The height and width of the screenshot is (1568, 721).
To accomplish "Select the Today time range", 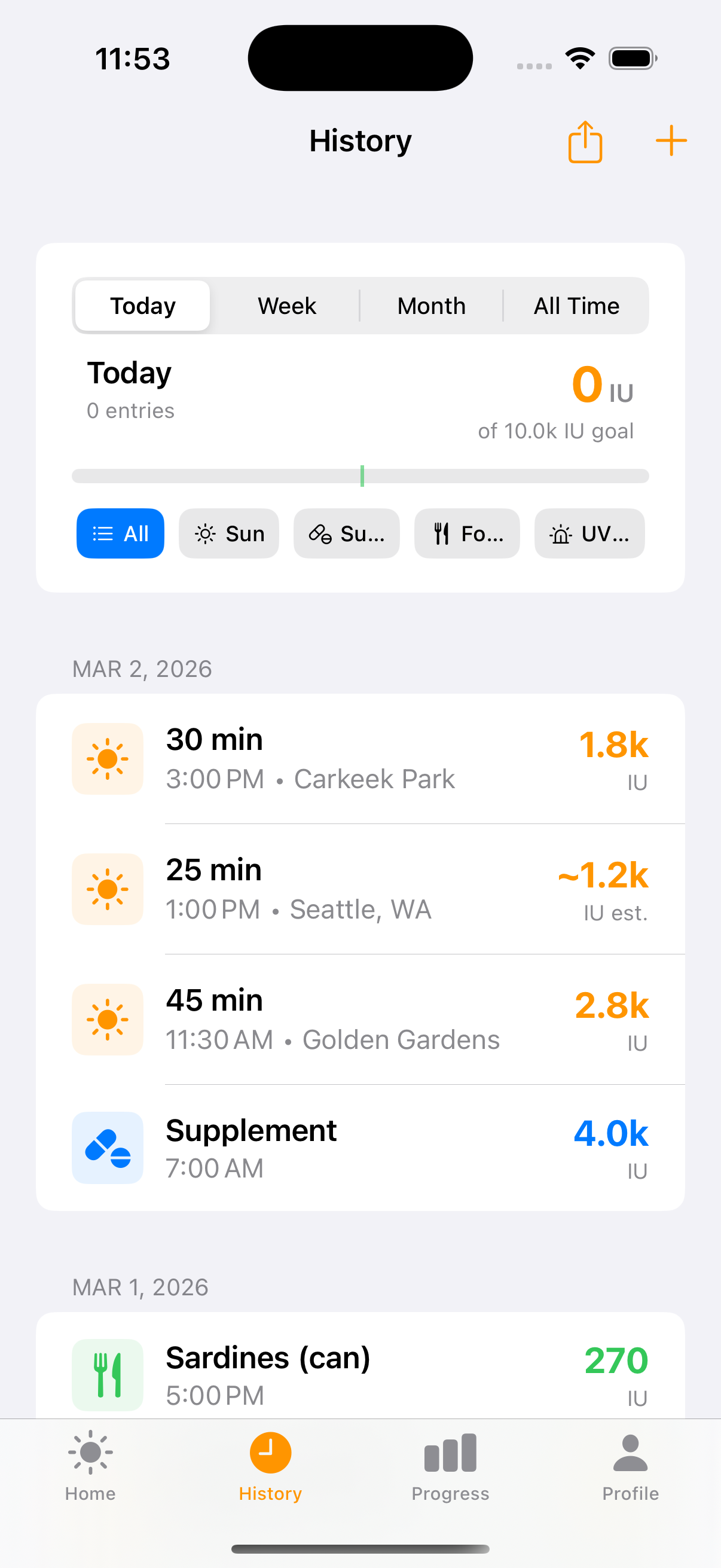I will click(143, 306).
